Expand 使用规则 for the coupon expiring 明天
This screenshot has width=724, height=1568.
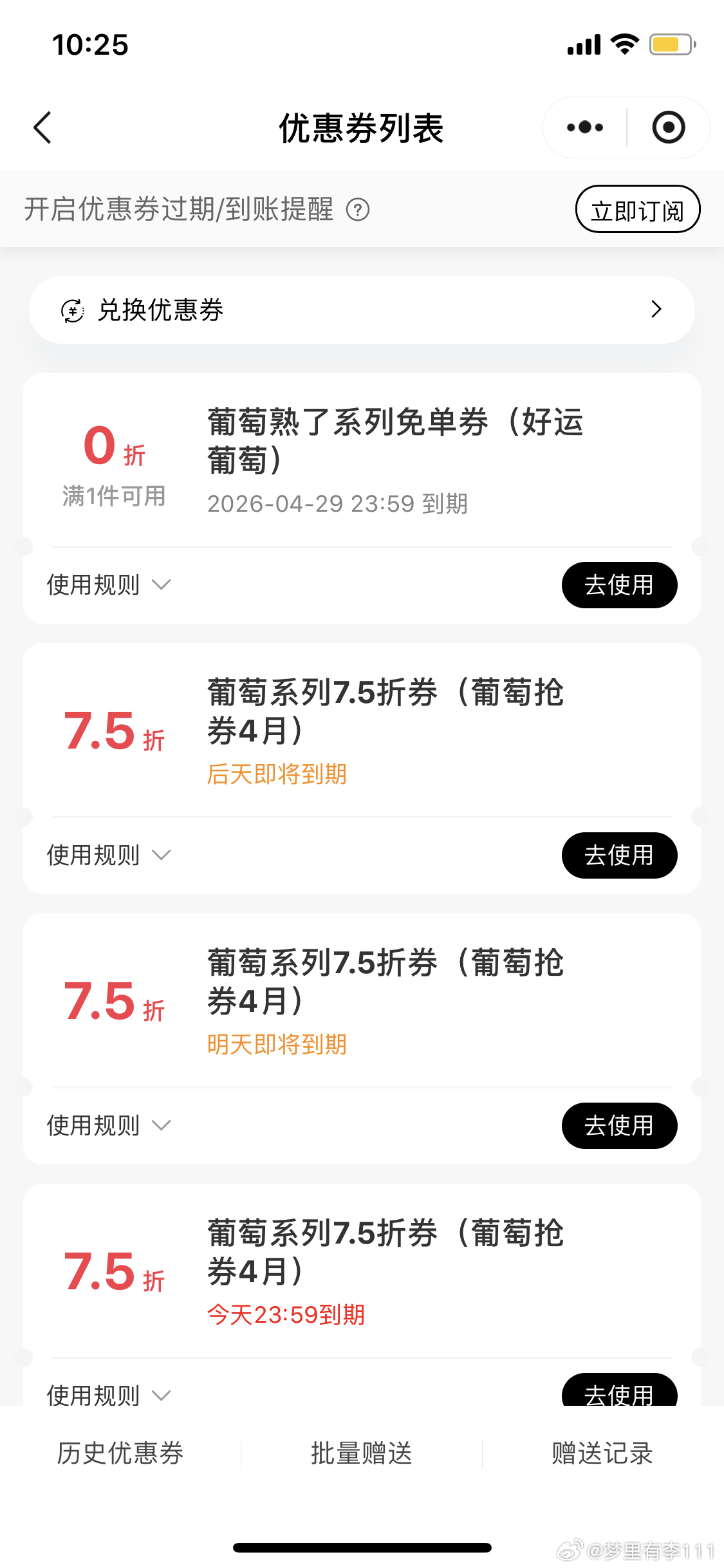pos(108,1126)
